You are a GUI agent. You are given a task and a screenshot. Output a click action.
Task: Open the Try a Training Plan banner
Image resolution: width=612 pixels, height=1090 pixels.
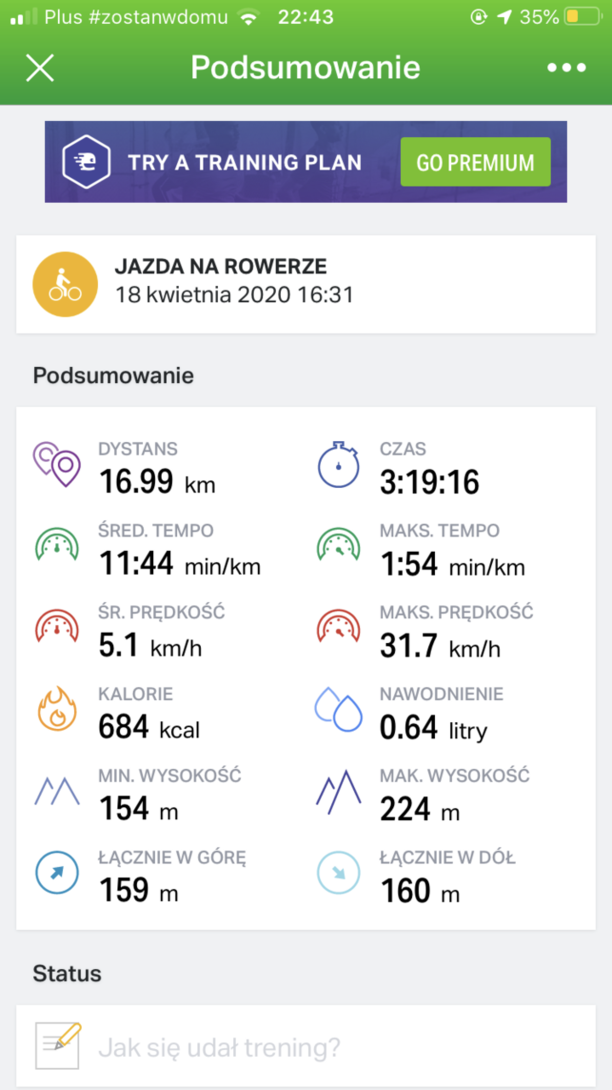[x=306, y=162]
